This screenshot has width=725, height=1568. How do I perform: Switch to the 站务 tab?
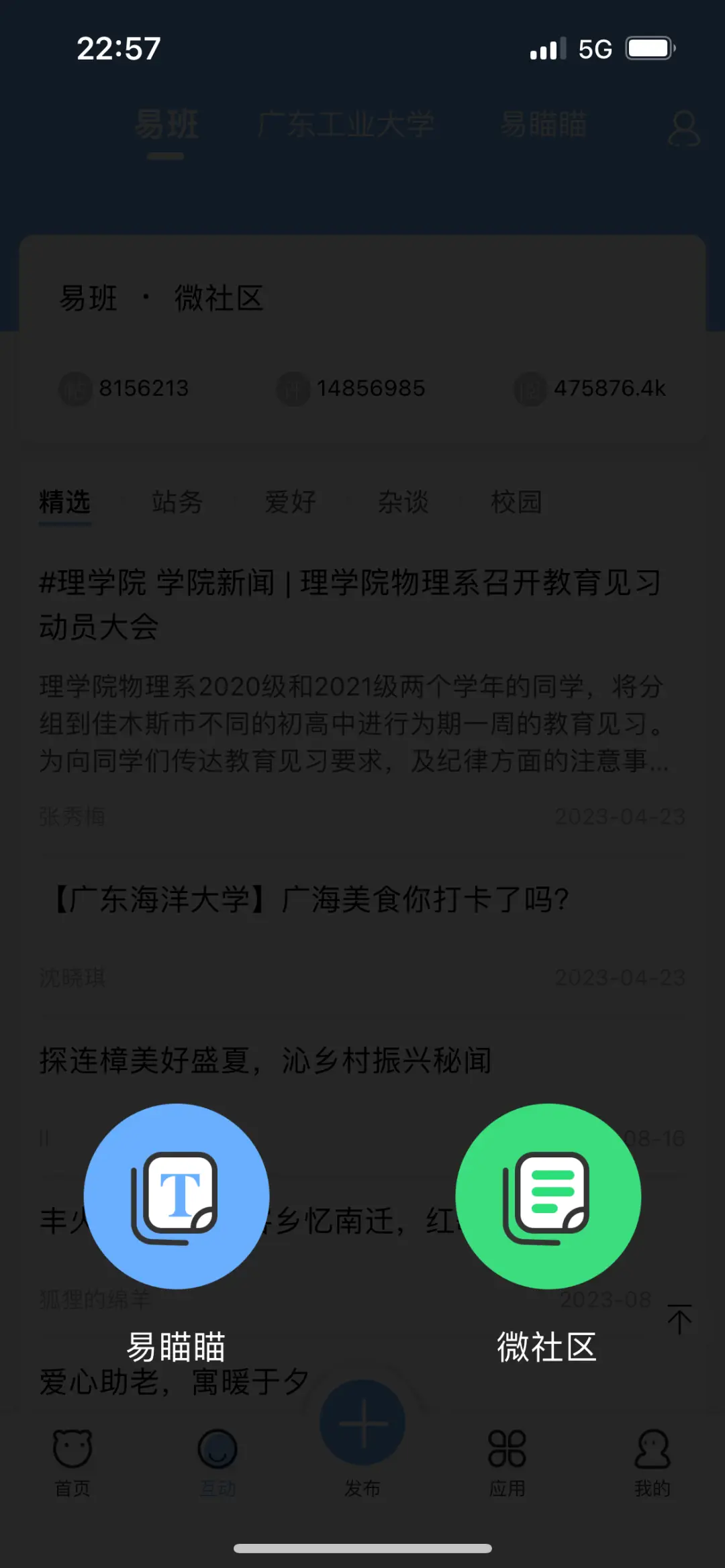(x=177, y=503)
